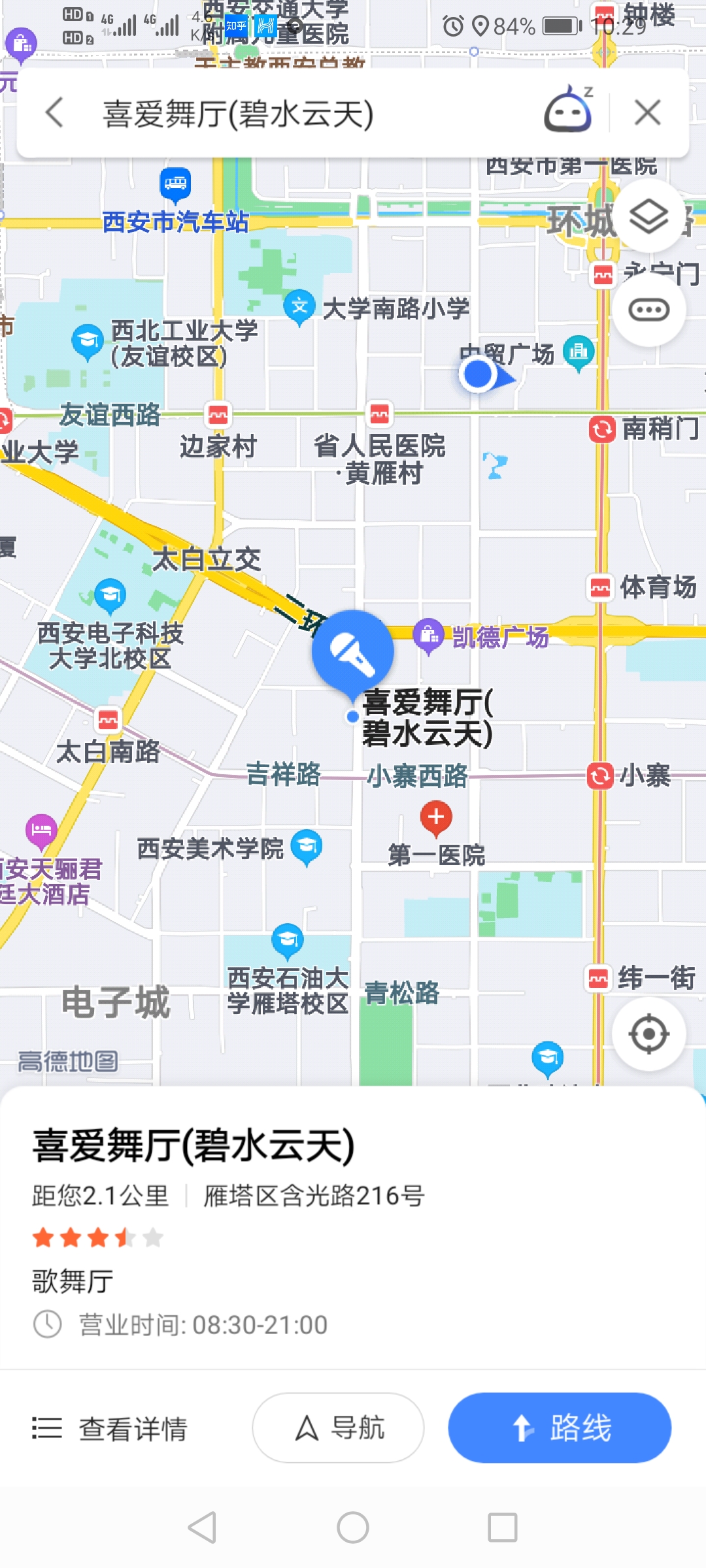This screenshot has width=706, height=1568.
Task: Open the voice assistant robot icon
Action: point(569,112)
